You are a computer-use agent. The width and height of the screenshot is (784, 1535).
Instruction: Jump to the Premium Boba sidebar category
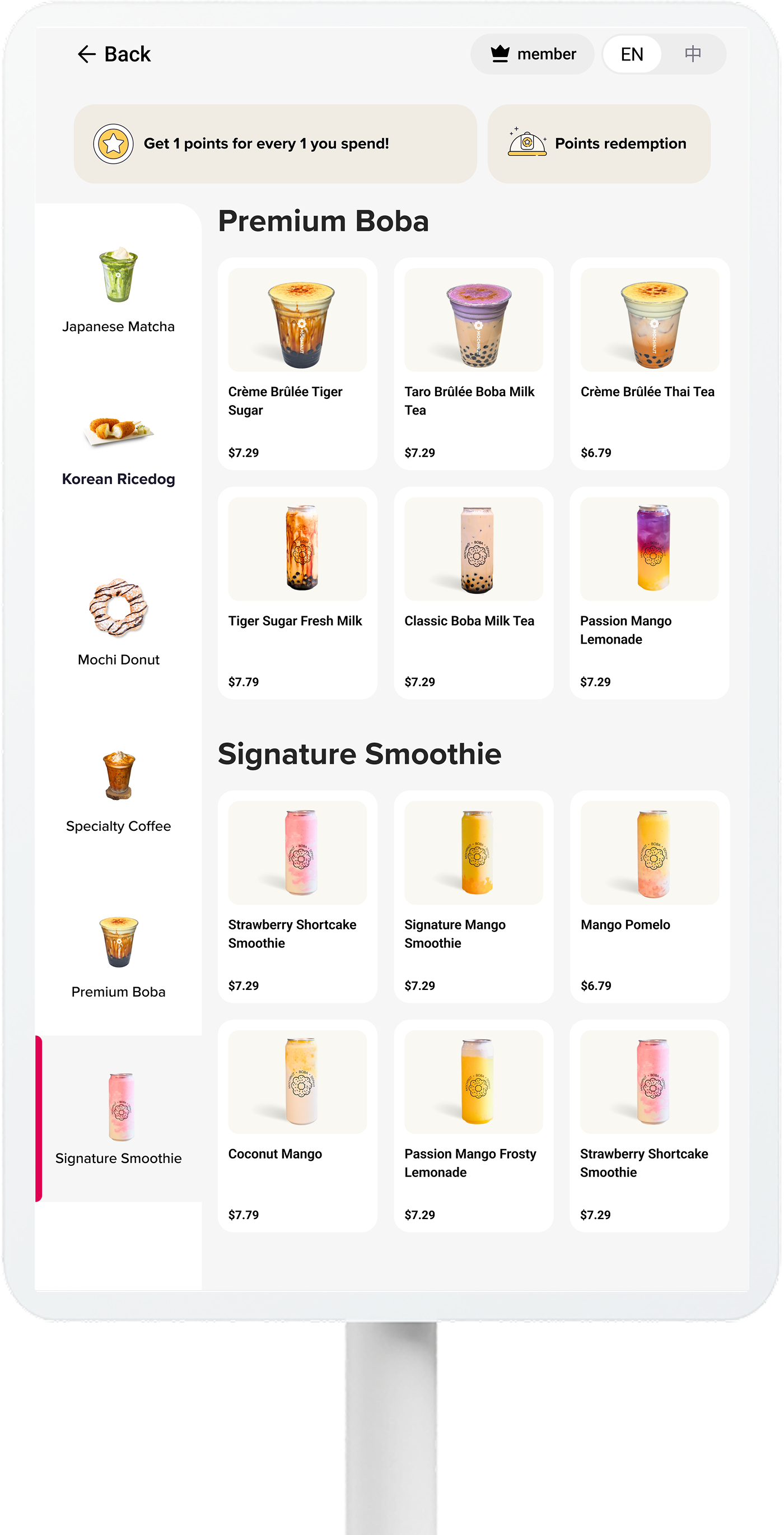point(119,956)
